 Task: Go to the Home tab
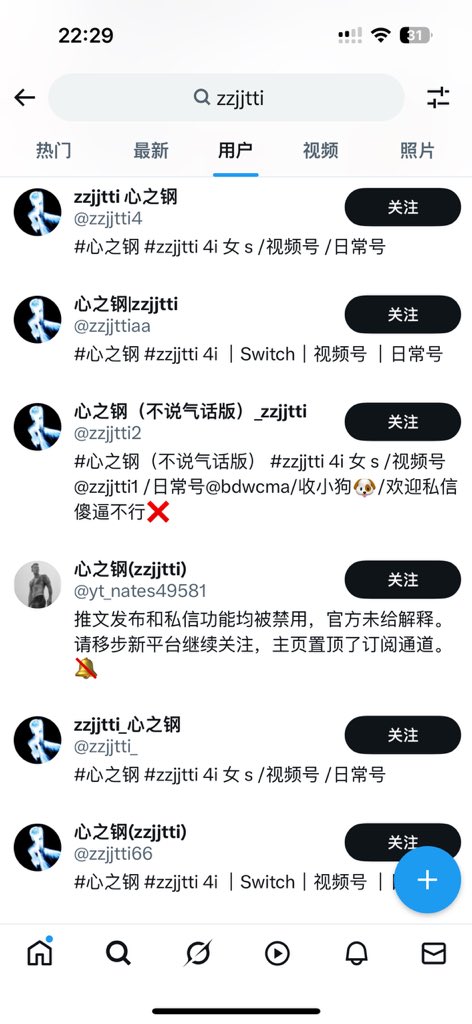pos(40,953)
